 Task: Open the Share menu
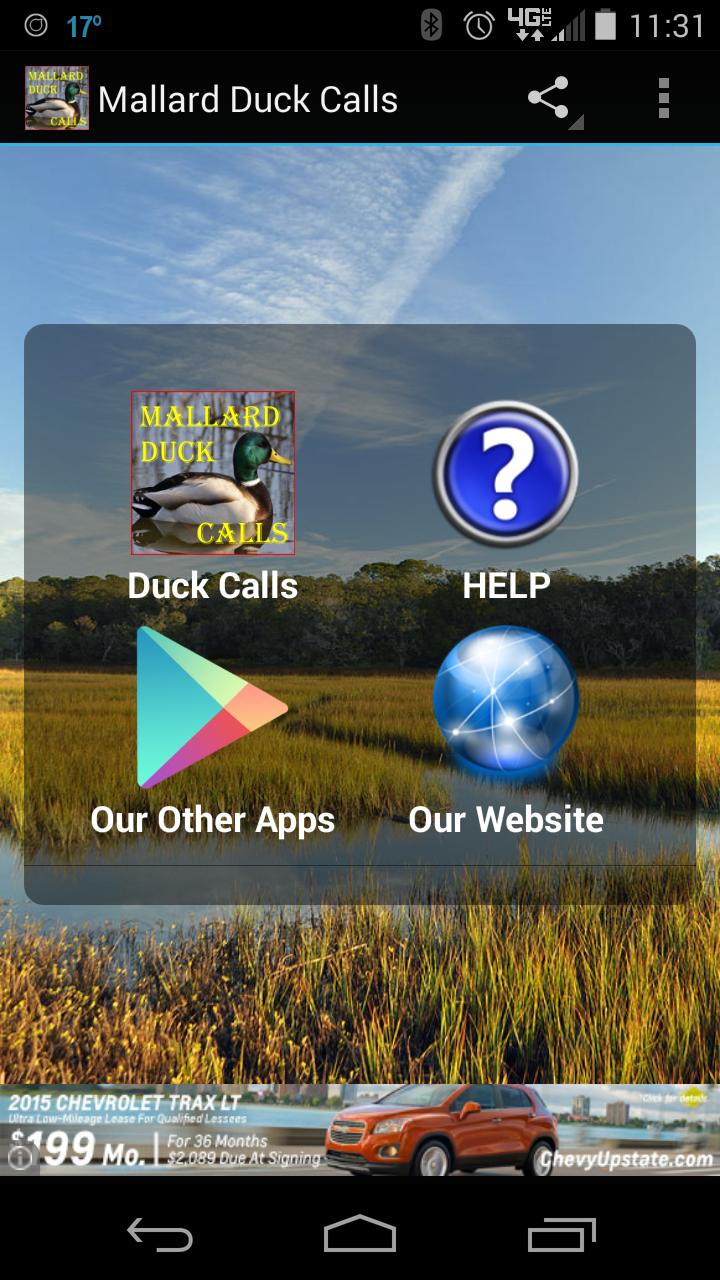(x=546, y=98)
